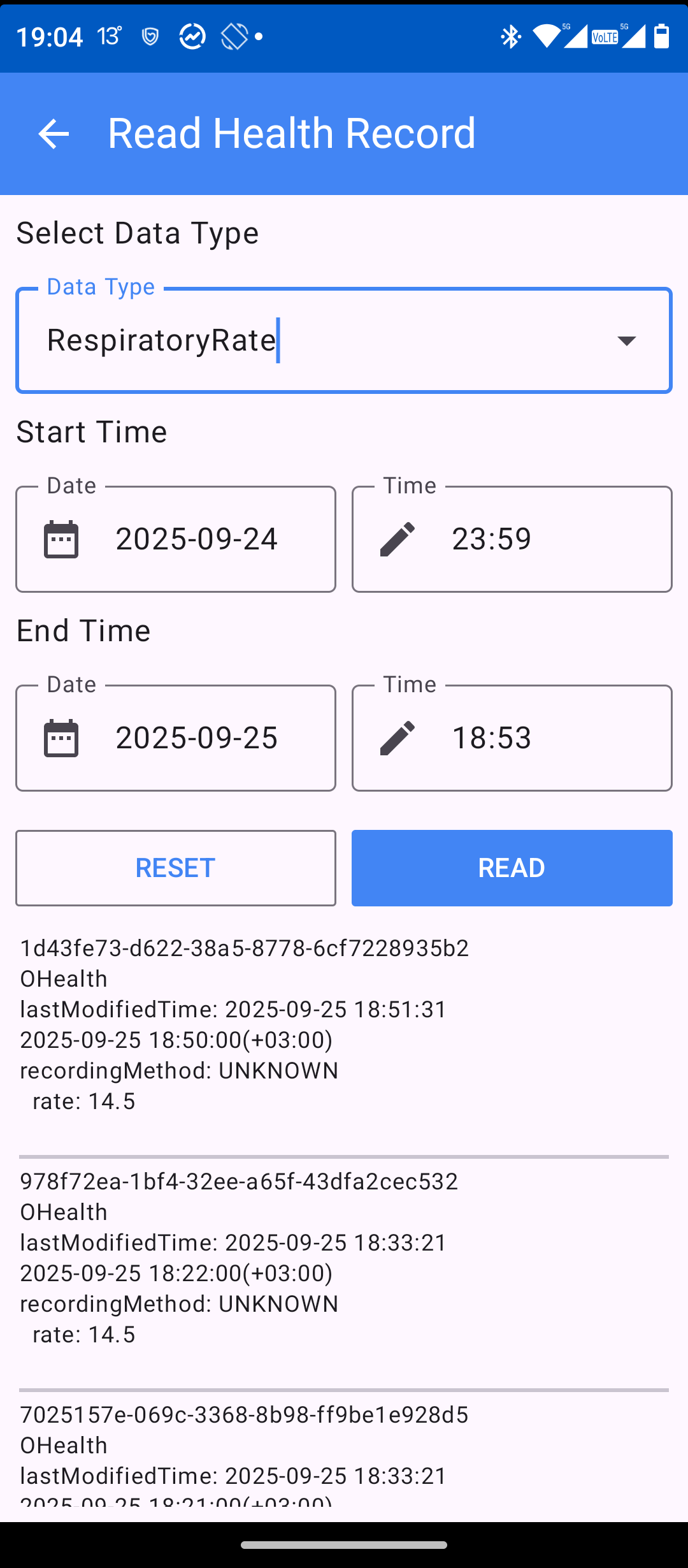Image resolution: width=688 pixels, height=1568 pixels.
Task: Tap the RESET button
Action: pos(176,868)
